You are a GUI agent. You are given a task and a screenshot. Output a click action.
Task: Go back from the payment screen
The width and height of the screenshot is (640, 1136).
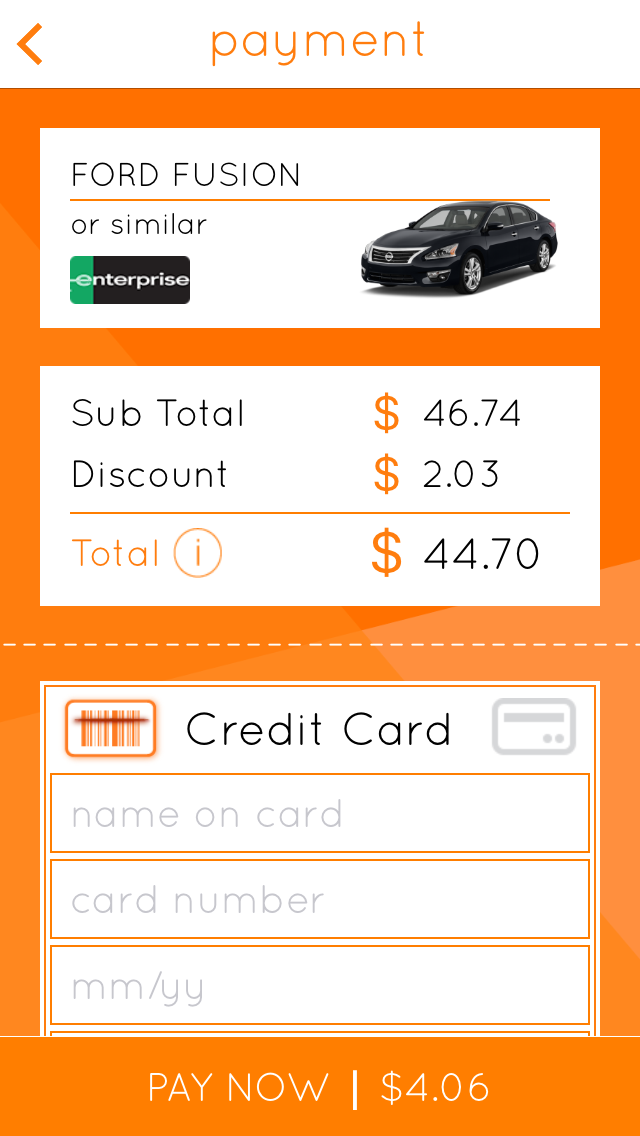[x=31, y=44]
